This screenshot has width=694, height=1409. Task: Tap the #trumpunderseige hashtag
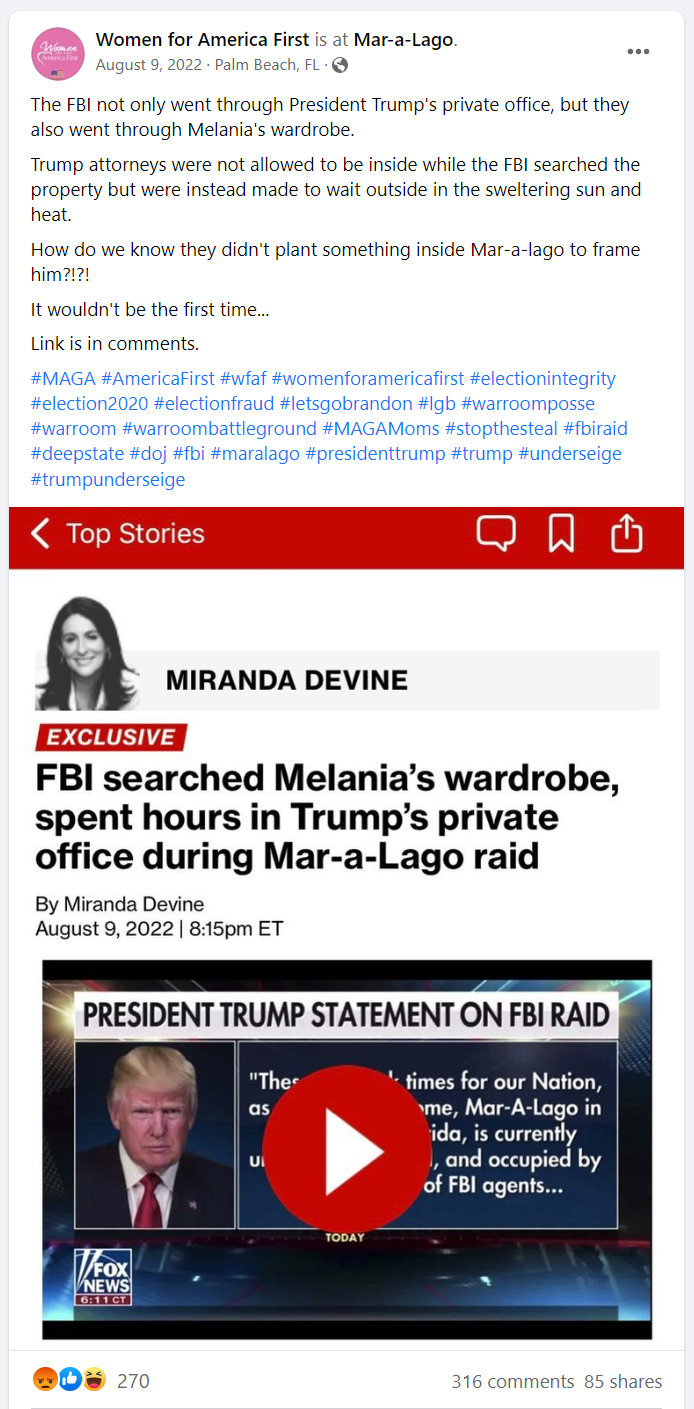[x=108, y=479]
